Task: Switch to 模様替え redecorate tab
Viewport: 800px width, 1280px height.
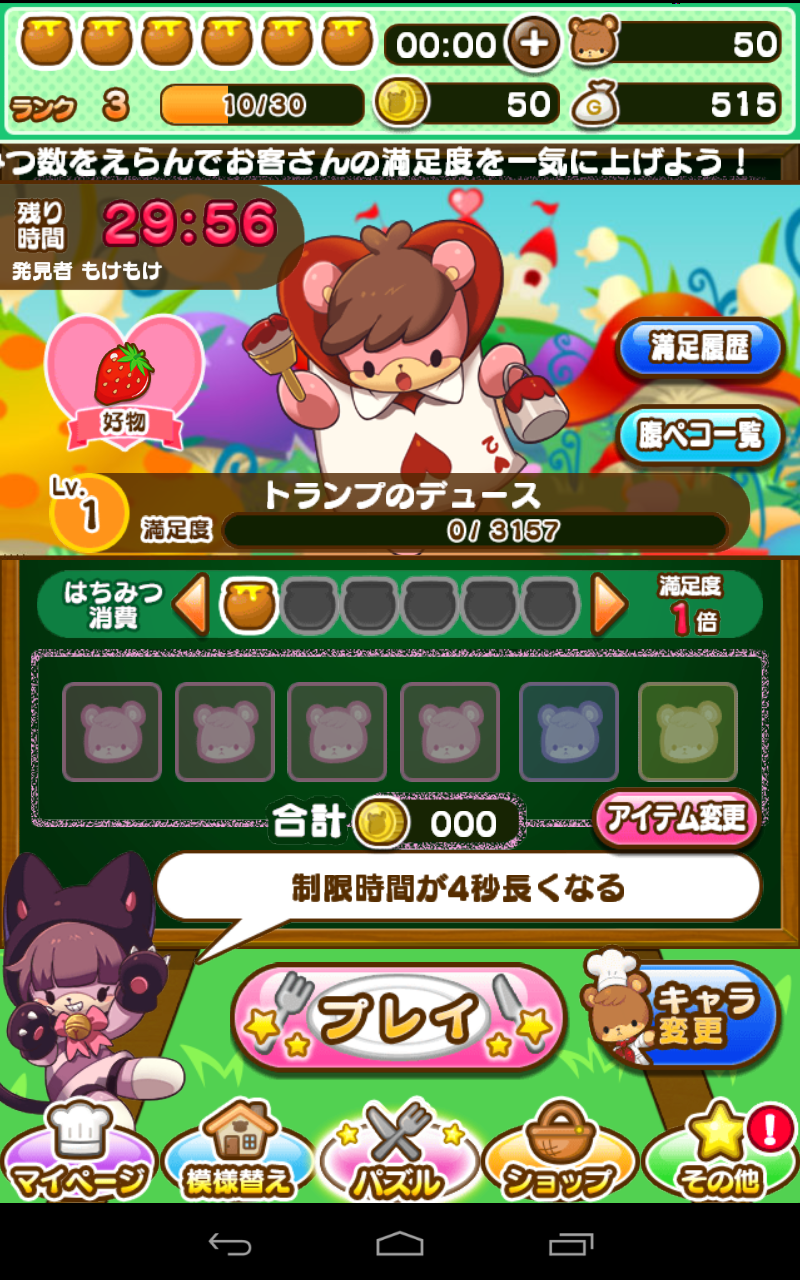Action: click(240, 1160)
